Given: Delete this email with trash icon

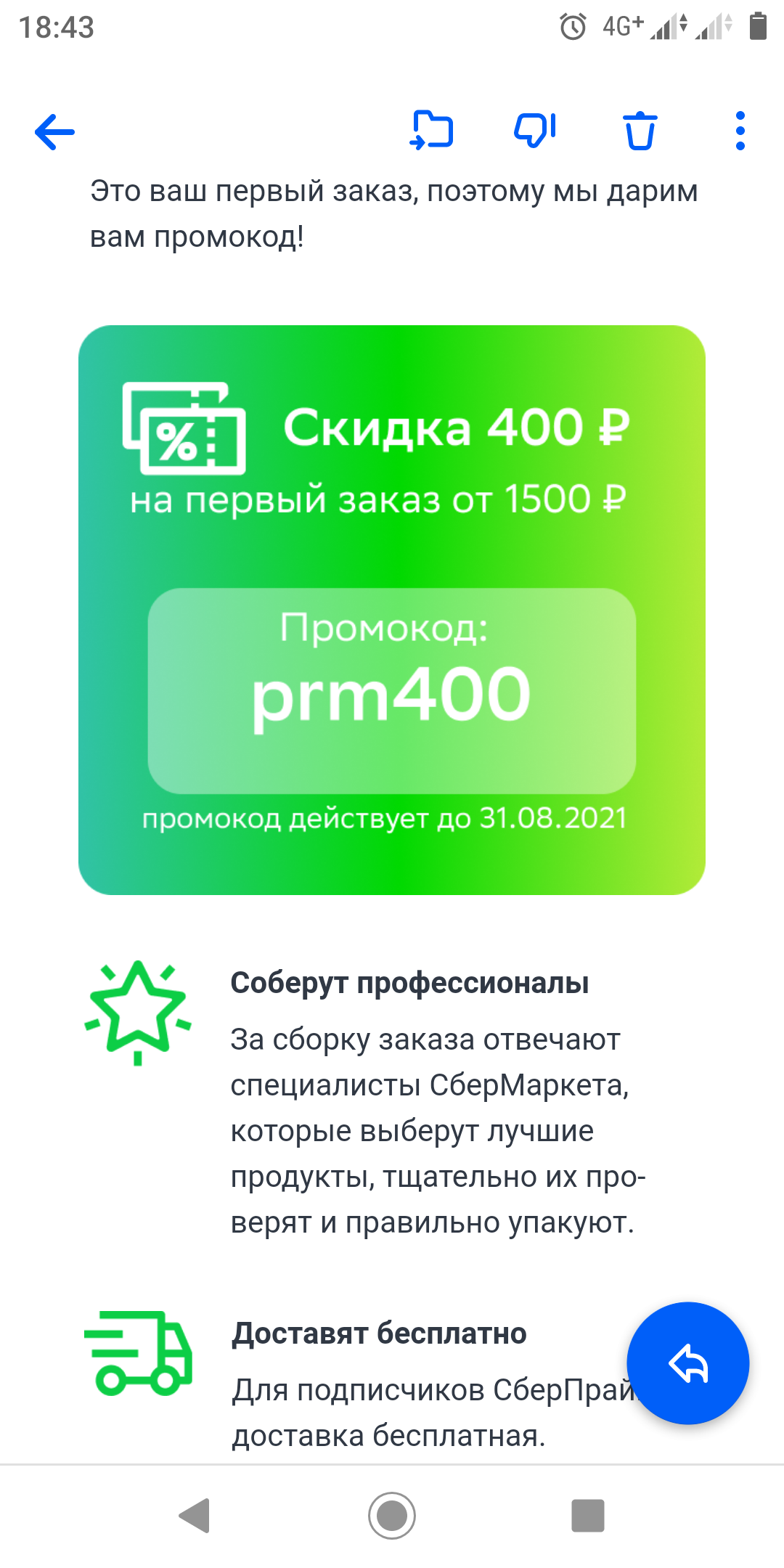Looking at the screenshot, I should point(640,131).
